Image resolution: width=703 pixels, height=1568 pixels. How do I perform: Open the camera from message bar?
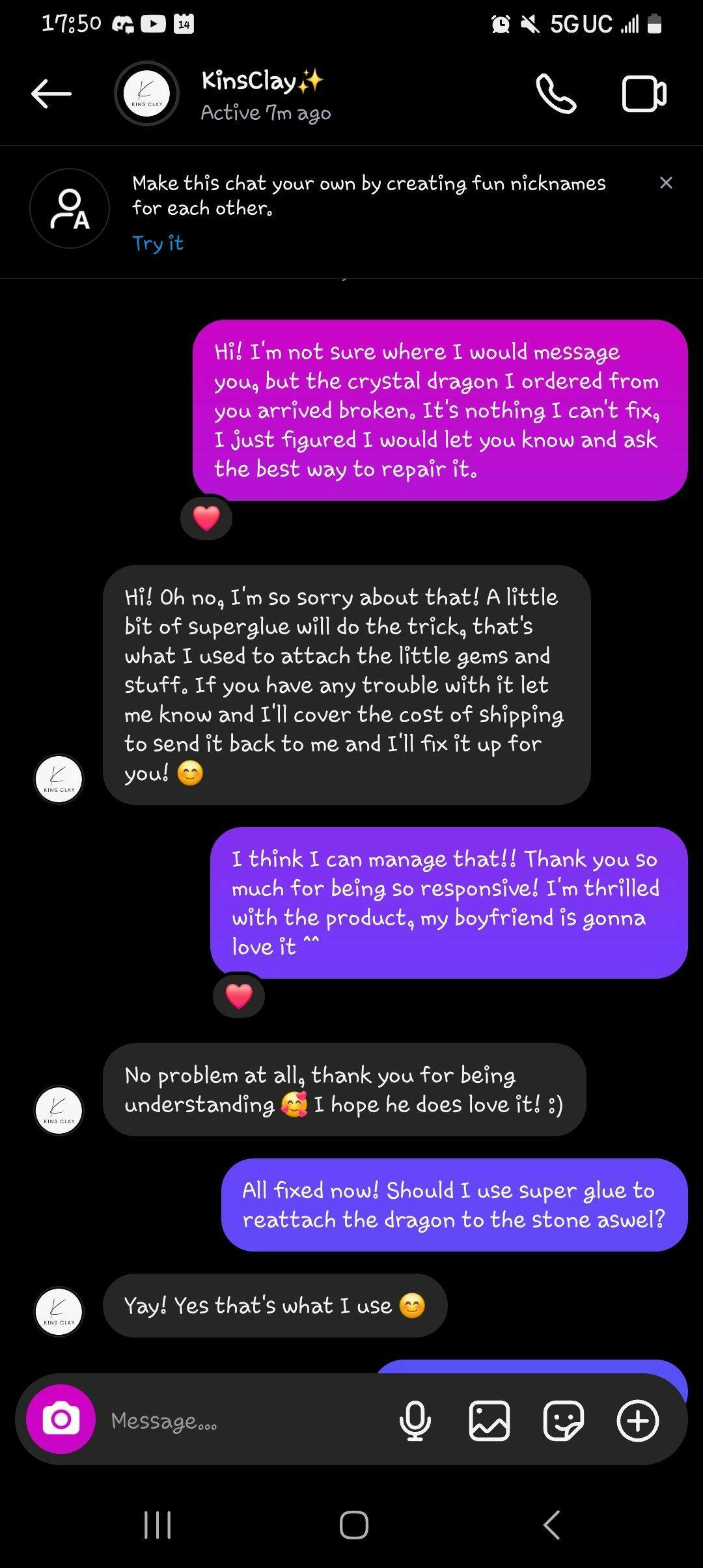pyautogui.click(x=61, y=1419)
